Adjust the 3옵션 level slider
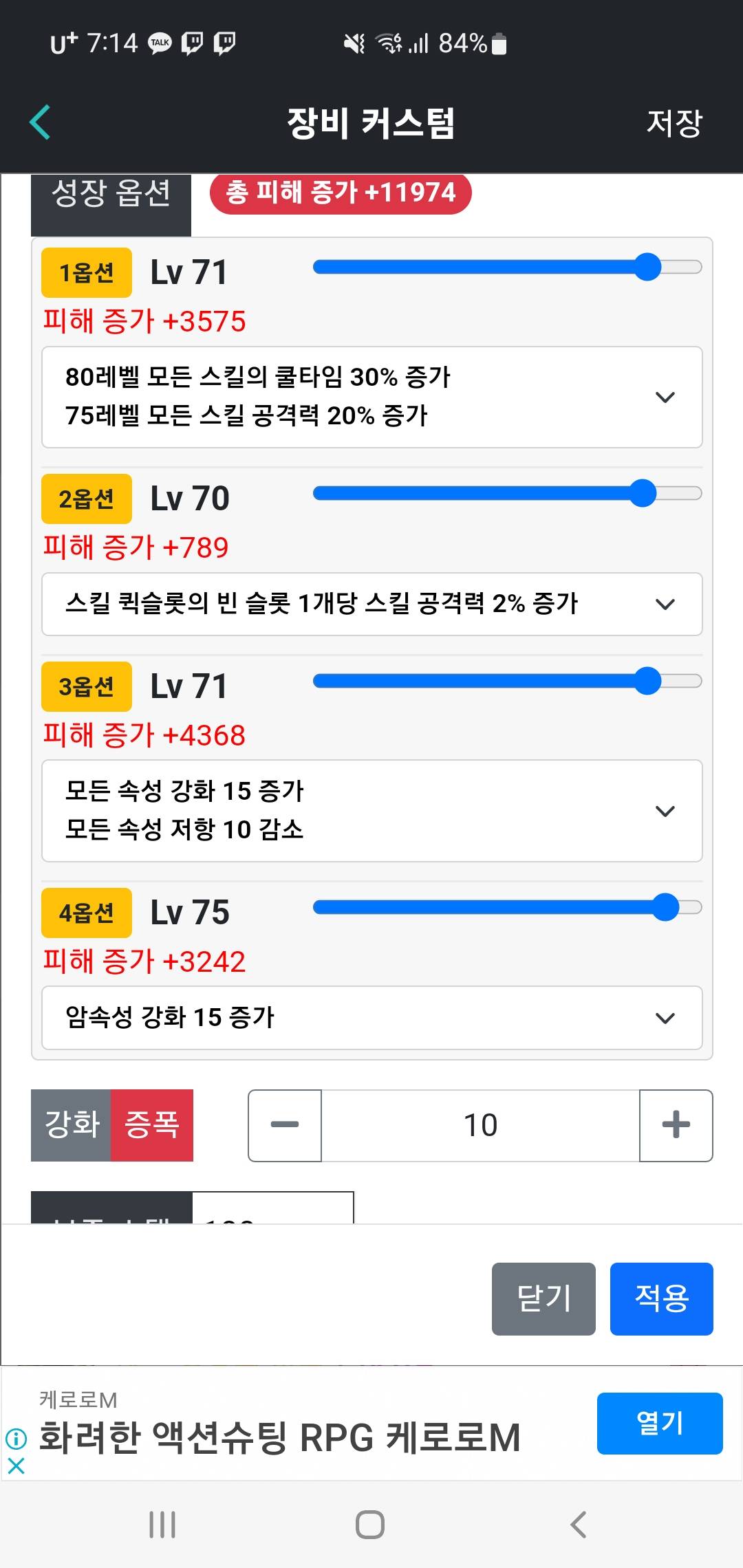The image size is (743, 1568). (x=647, y=681)
